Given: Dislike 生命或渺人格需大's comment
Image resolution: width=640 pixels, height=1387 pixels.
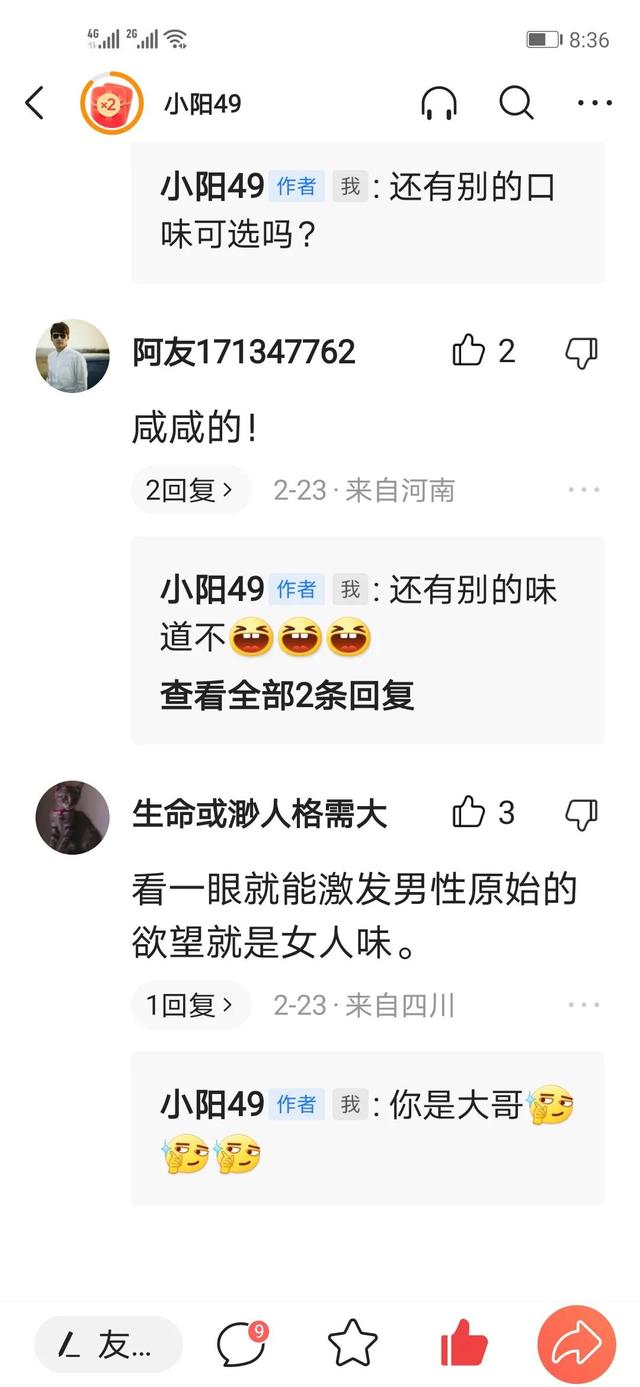Looking at the screenshot, I should 581,813.
